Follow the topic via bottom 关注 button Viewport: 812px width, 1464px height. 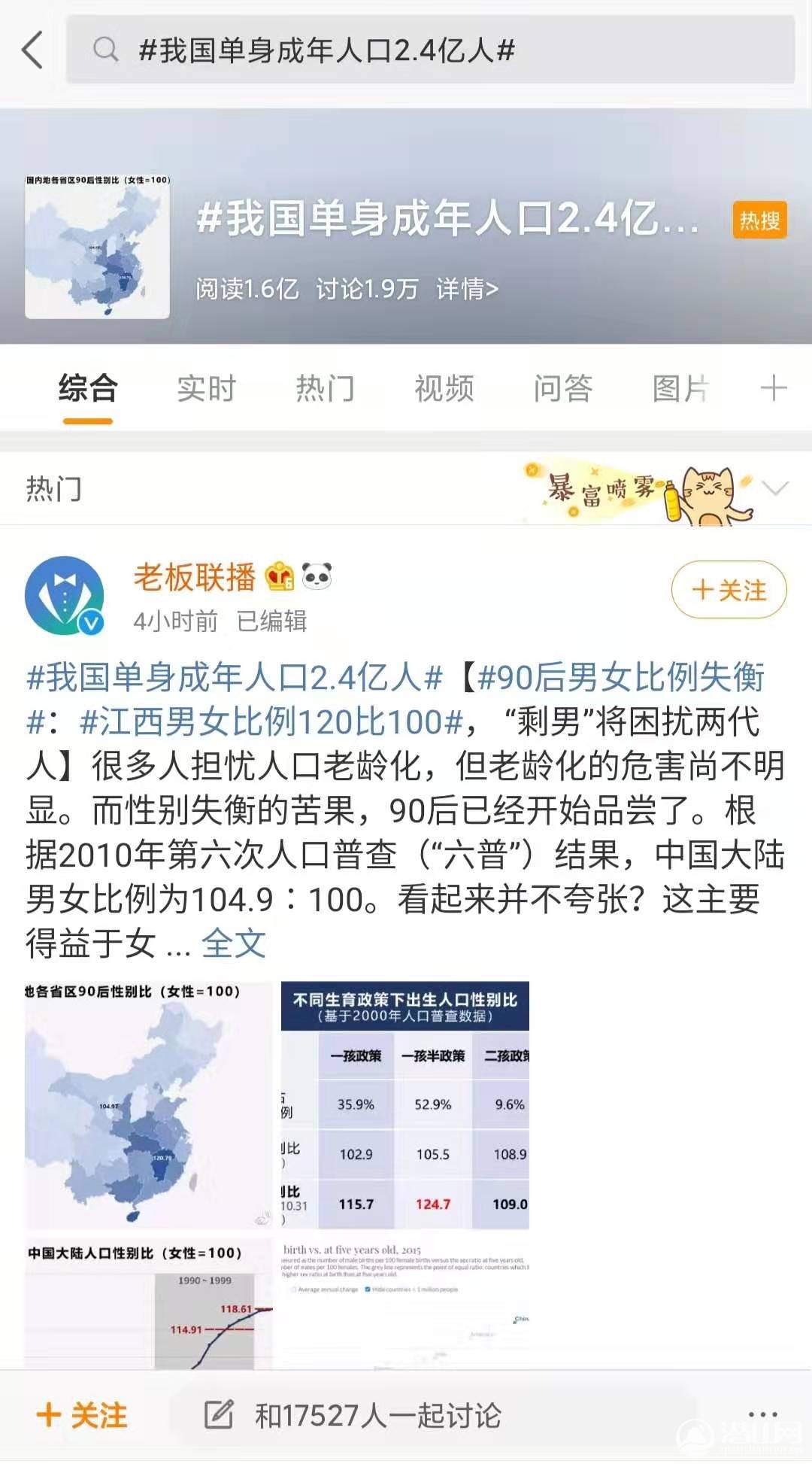pyautogui.click(x=82, y=1415)
